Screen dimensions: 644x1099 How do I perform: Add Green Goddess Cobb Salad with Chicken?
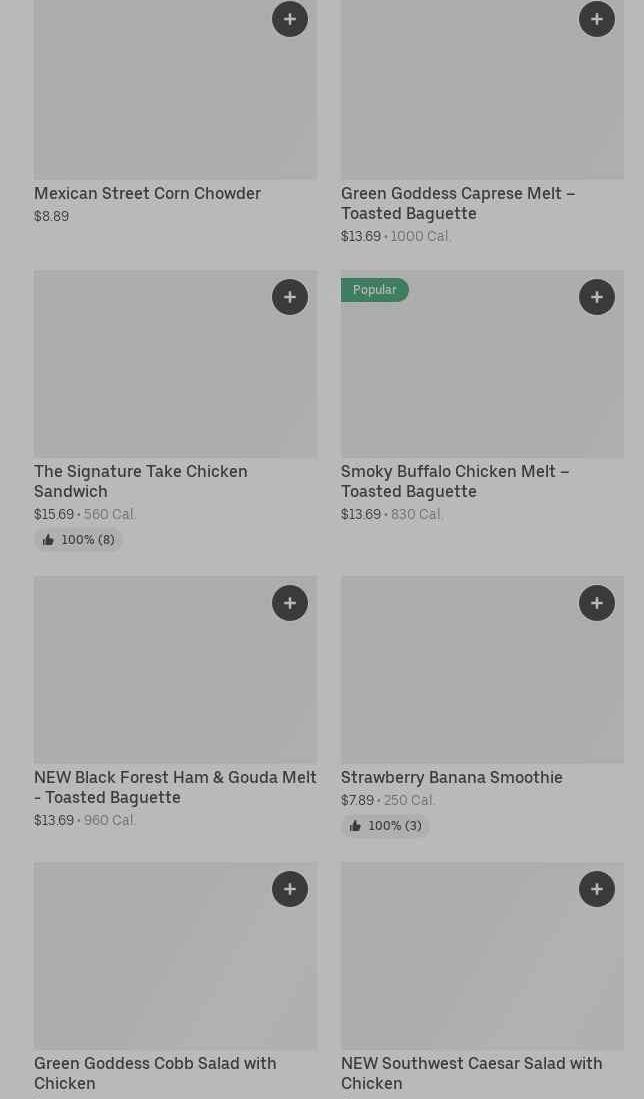[289, 889]
